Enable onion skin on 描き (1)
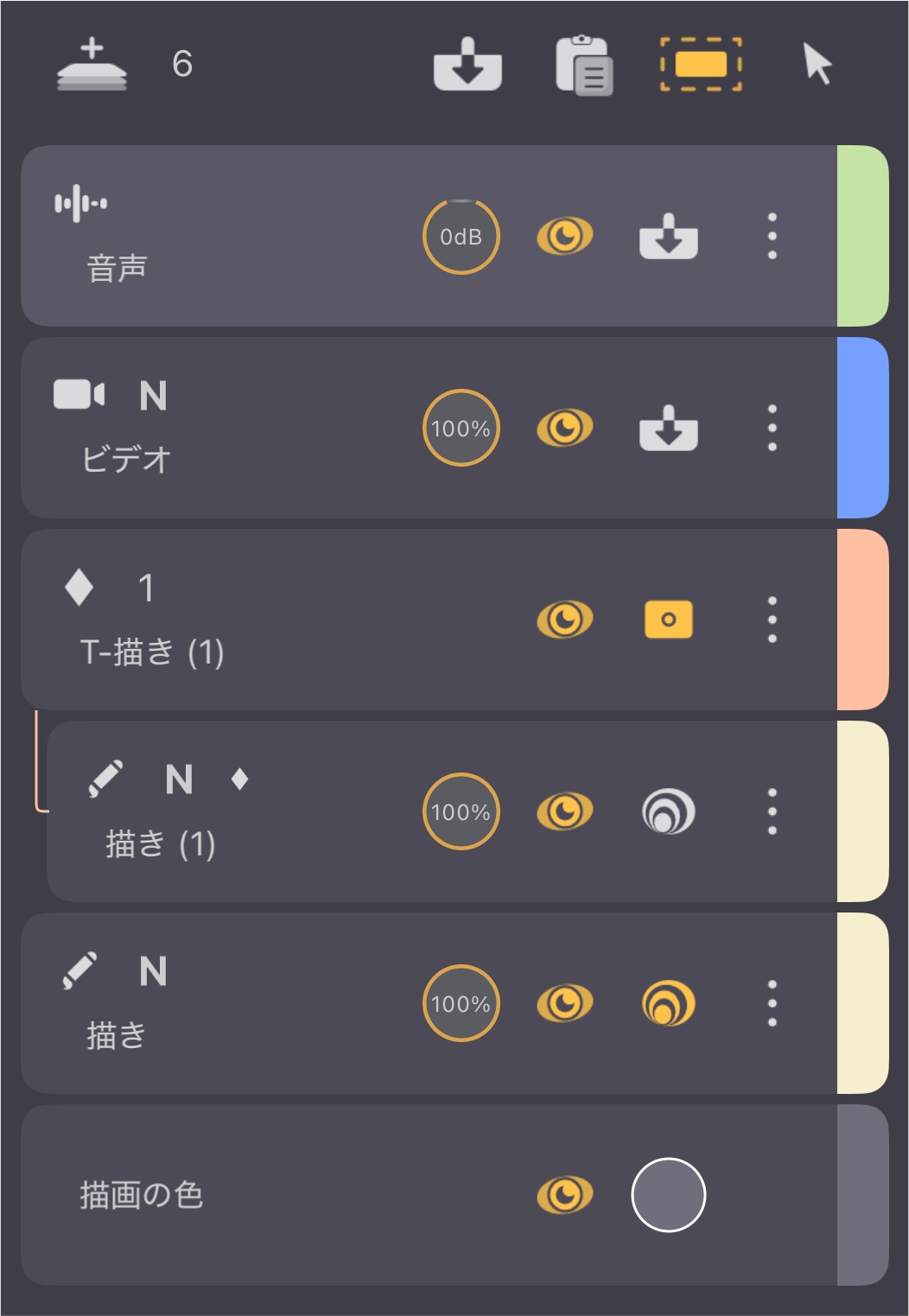This screenshot has height=1316, width=909. 669,811
